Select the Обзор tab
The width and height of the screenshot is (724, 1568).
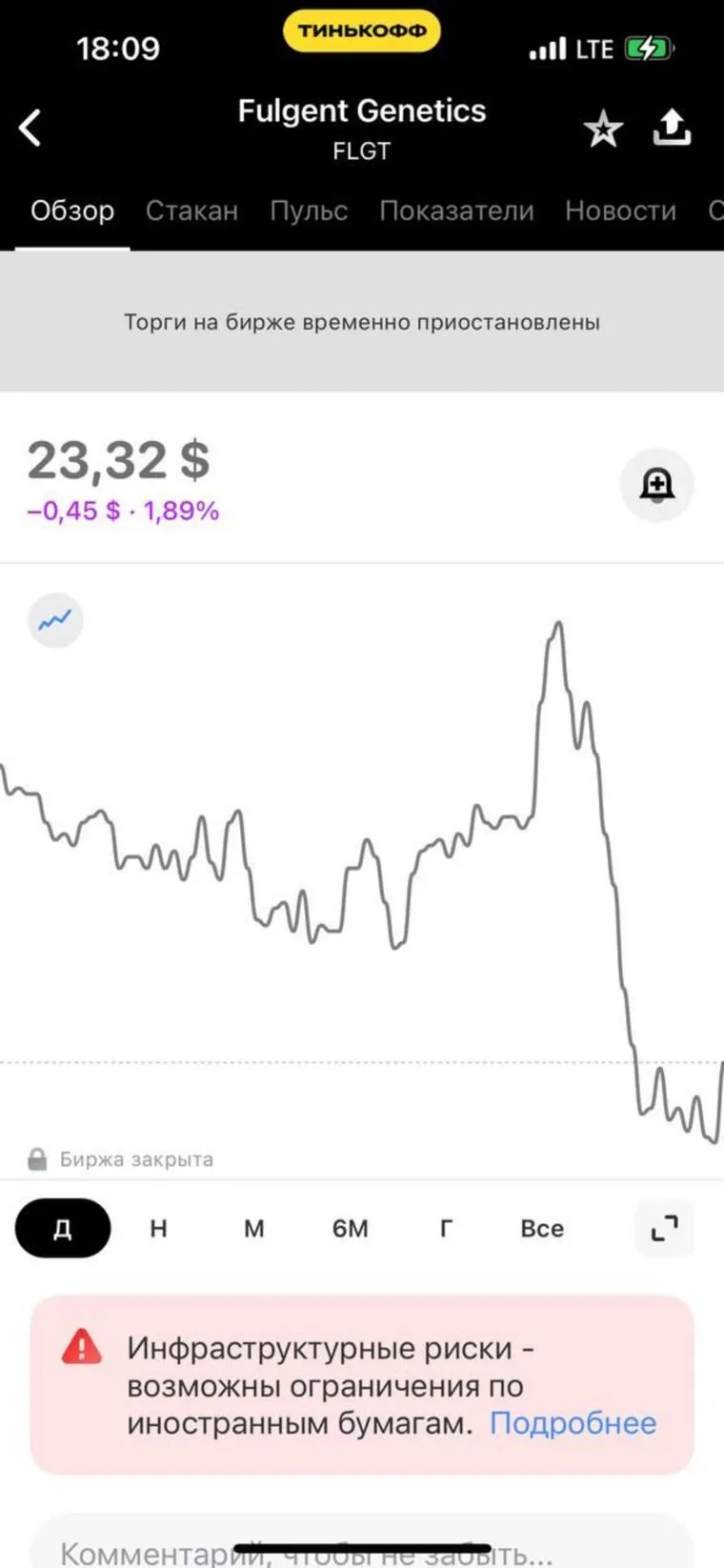[72, 211]
